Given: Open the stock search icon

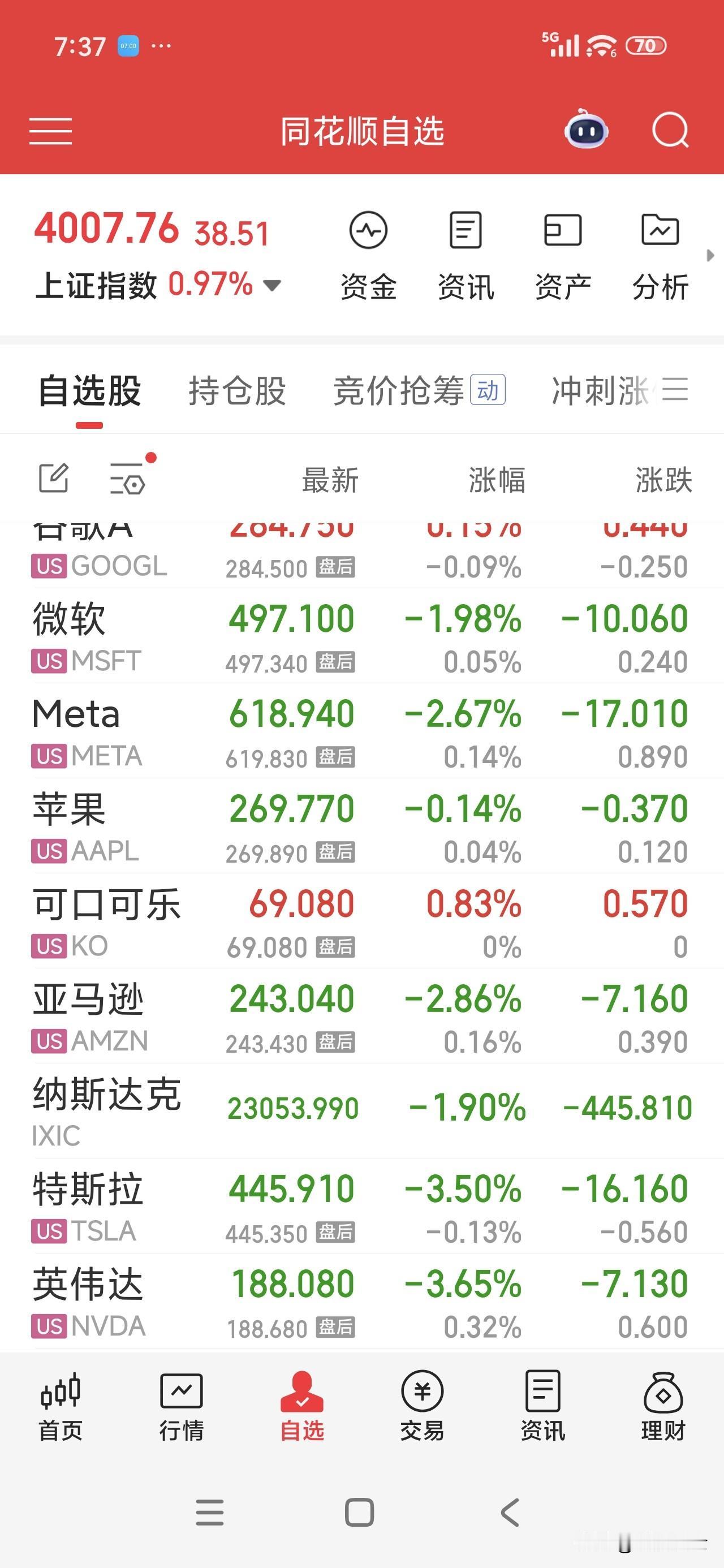Looking at the screenshot, I should click(670, 130).
